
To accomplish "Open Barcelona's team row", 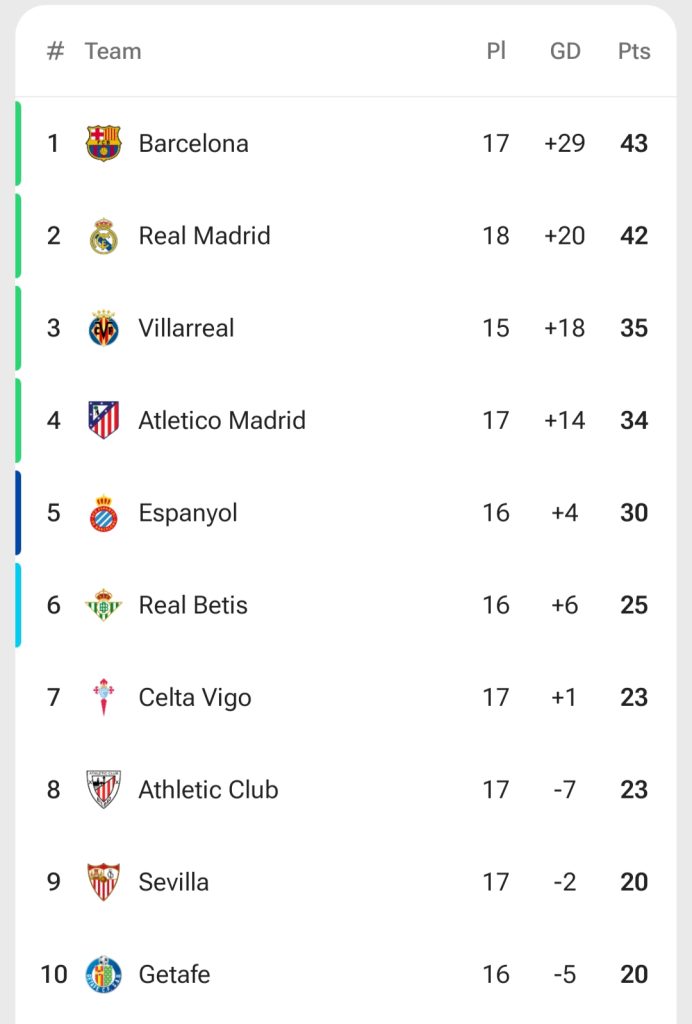I will (x=193, y=144).
